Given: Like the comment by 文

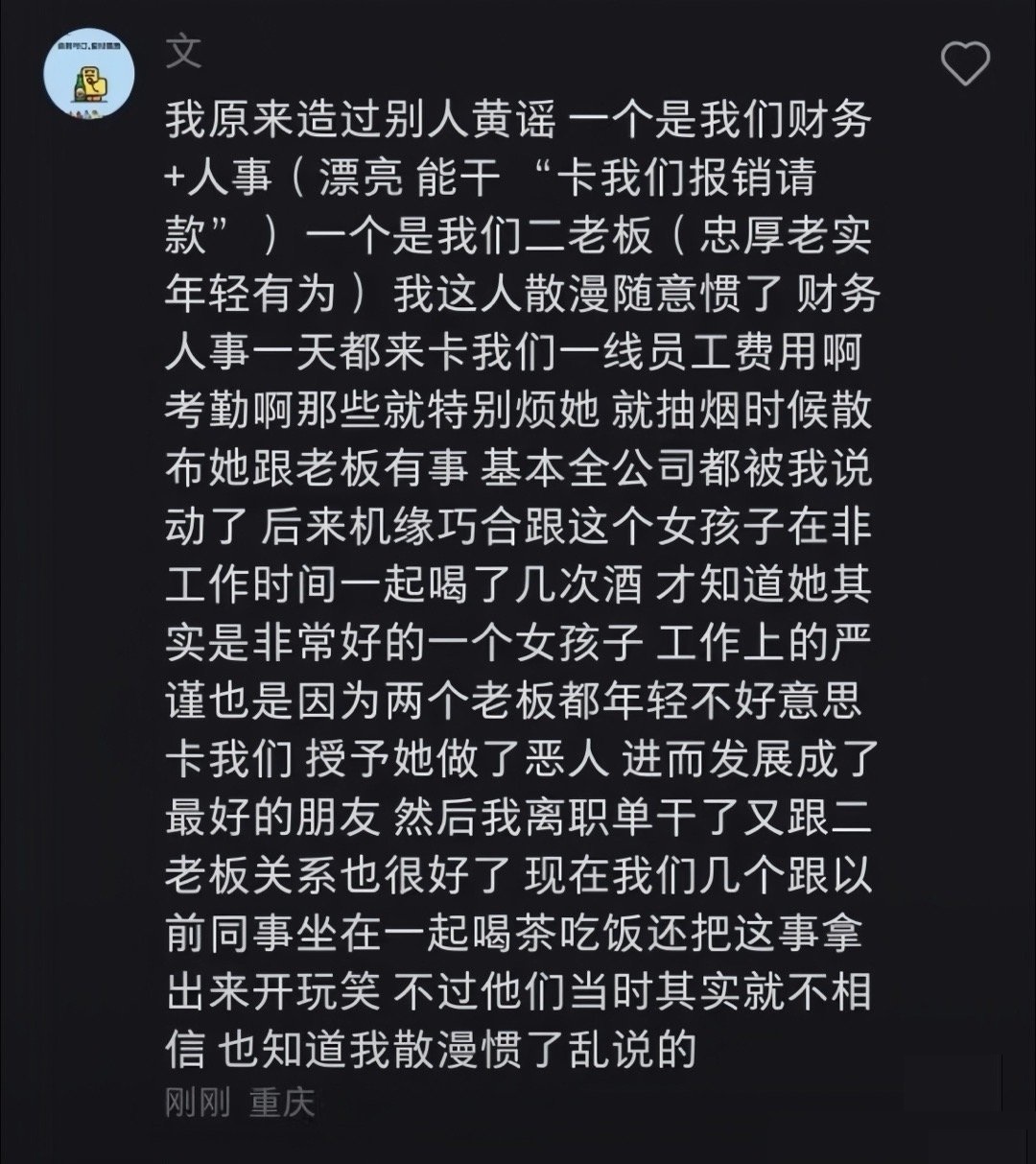Looking at the screenshot, I should (x=964, y=64).
